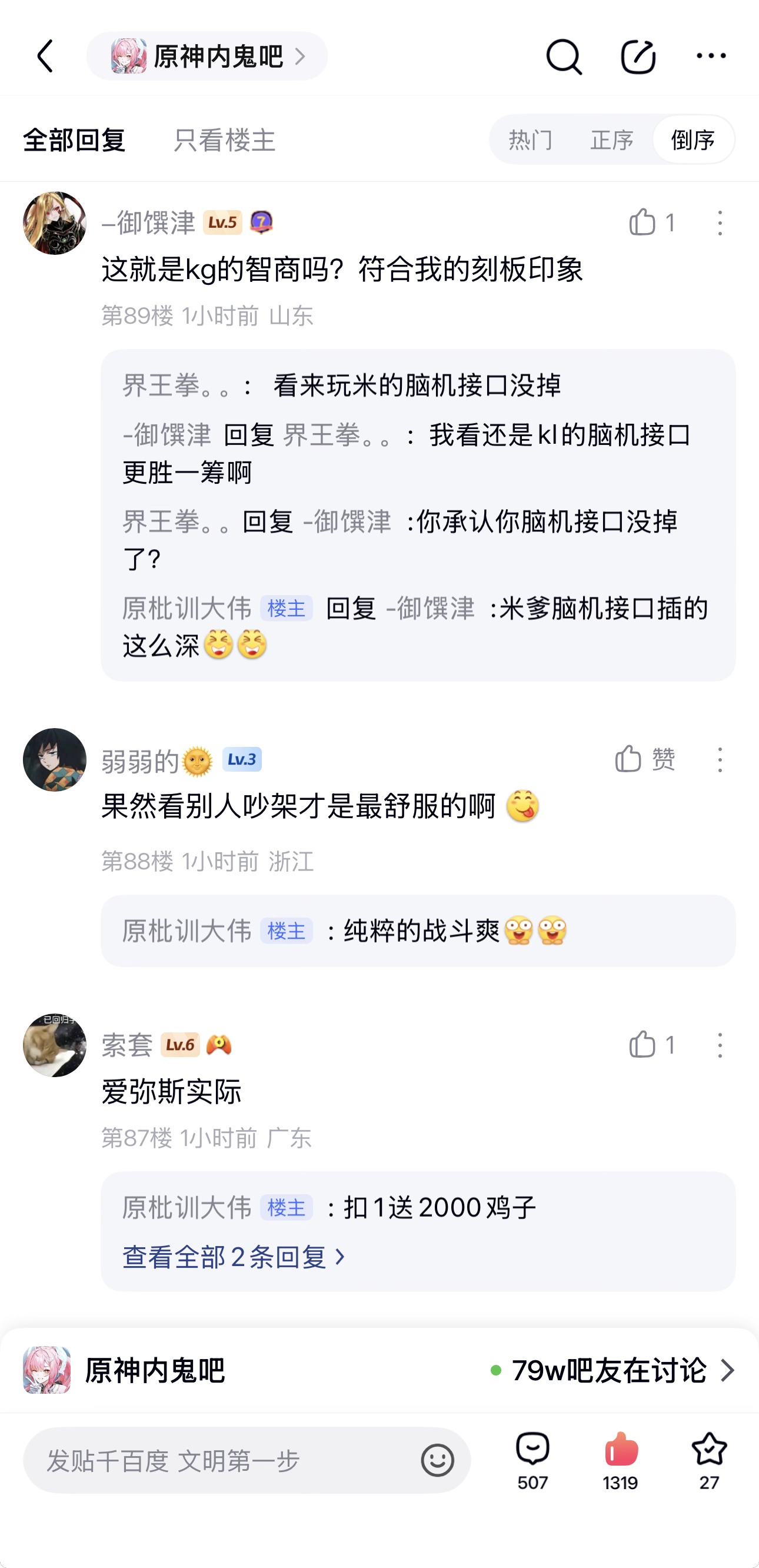The height and width of the screenshot is (1568, 759).
Task: Open 索套's profile avatar
Action: 55,1045
